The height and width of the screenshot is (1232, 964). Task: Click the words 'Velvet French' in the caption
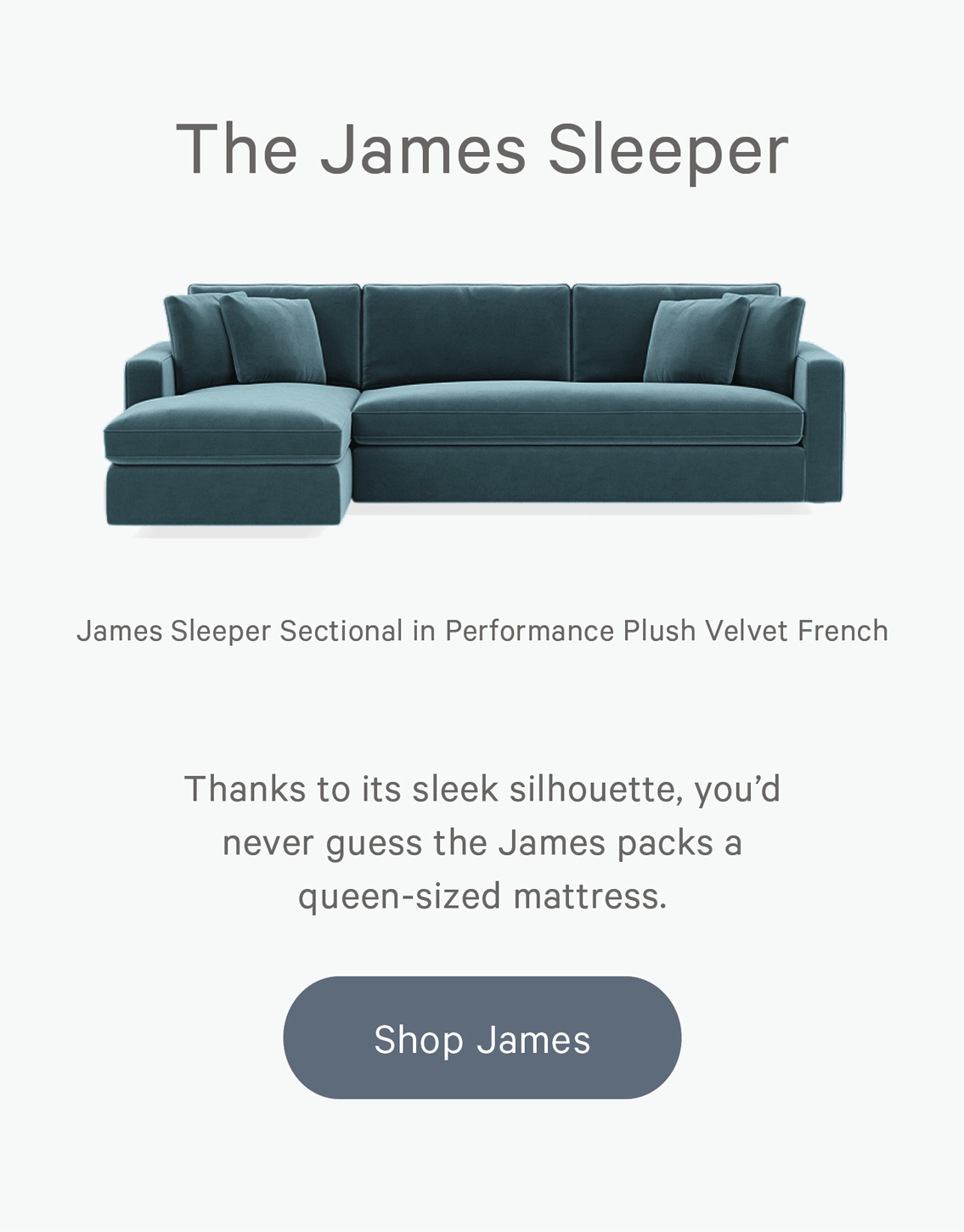pyautogui.click(x=798, y=630)
